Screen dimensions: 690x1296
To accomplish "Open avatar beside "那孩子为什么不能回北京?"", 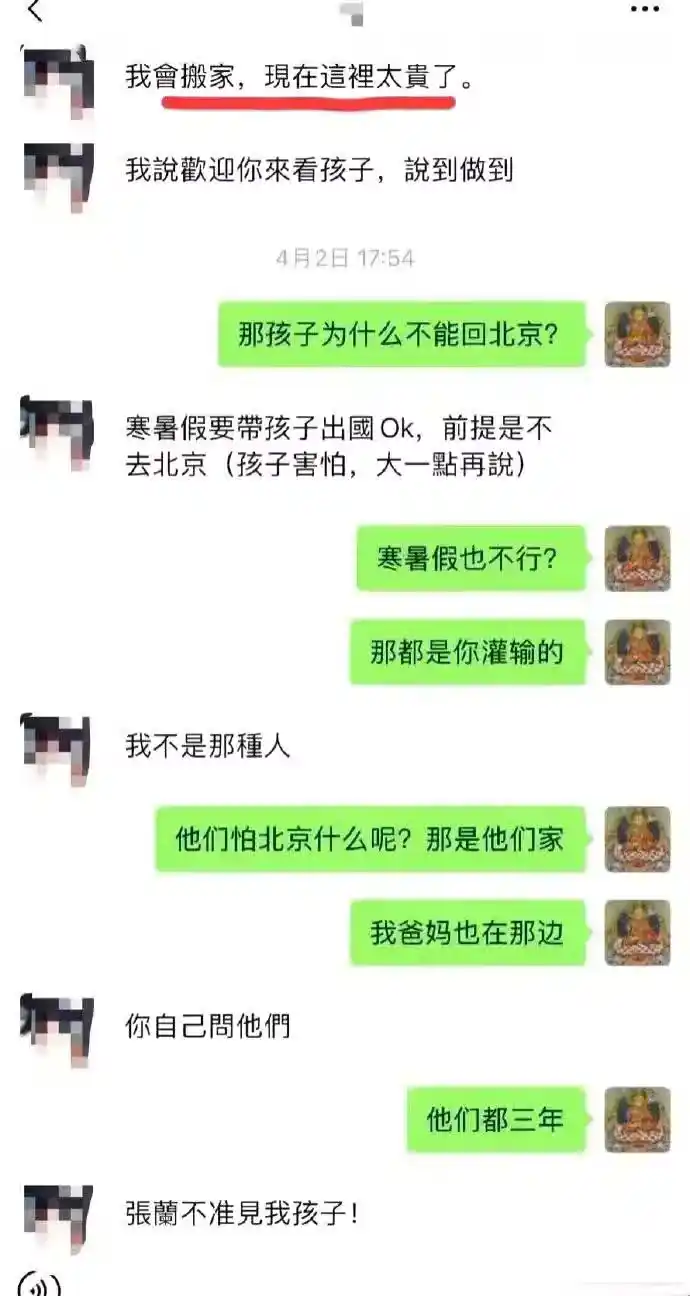I will coord(638,335).
